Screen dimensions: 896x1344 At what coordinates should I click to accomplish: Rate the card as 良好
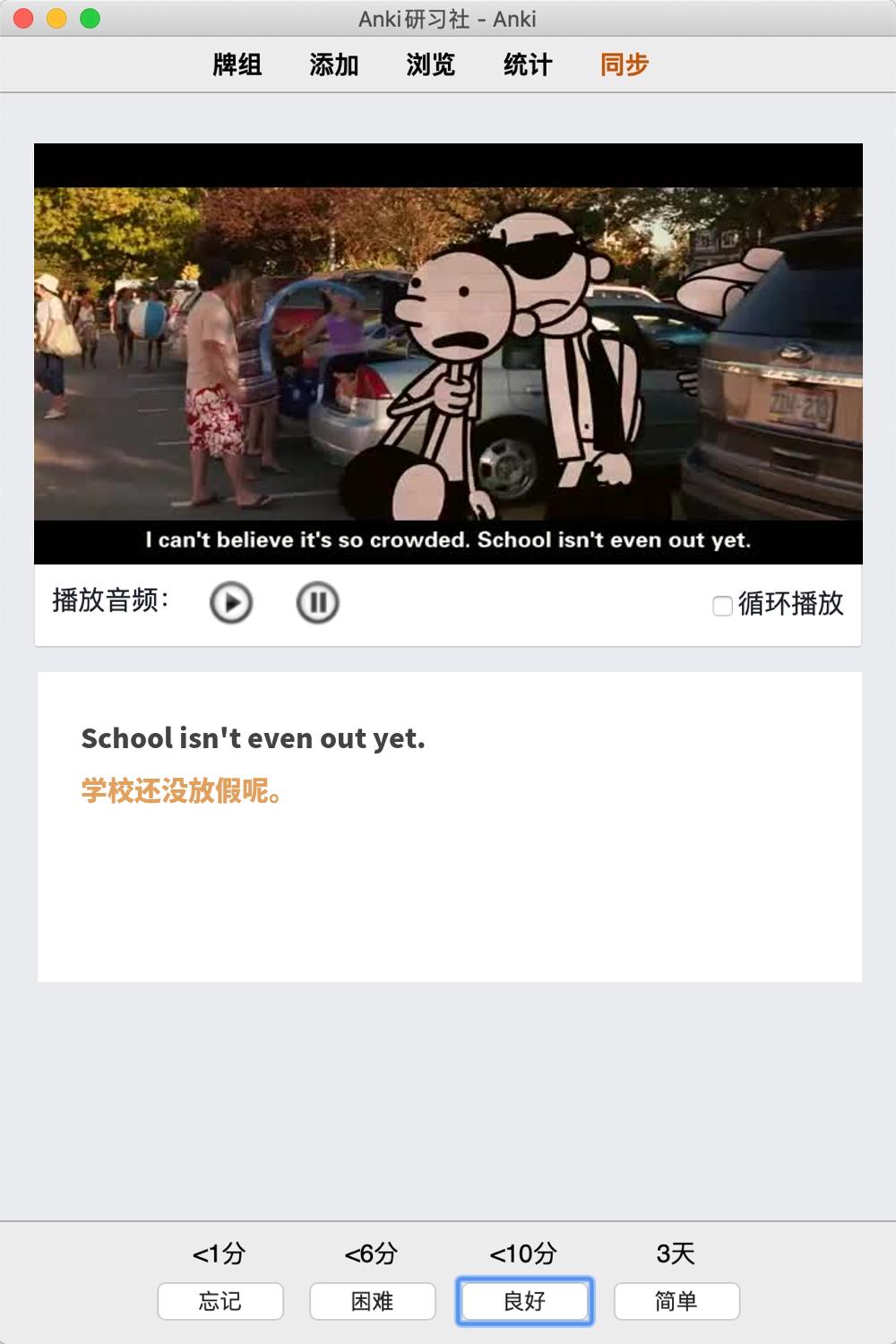tap(524, 1301)
